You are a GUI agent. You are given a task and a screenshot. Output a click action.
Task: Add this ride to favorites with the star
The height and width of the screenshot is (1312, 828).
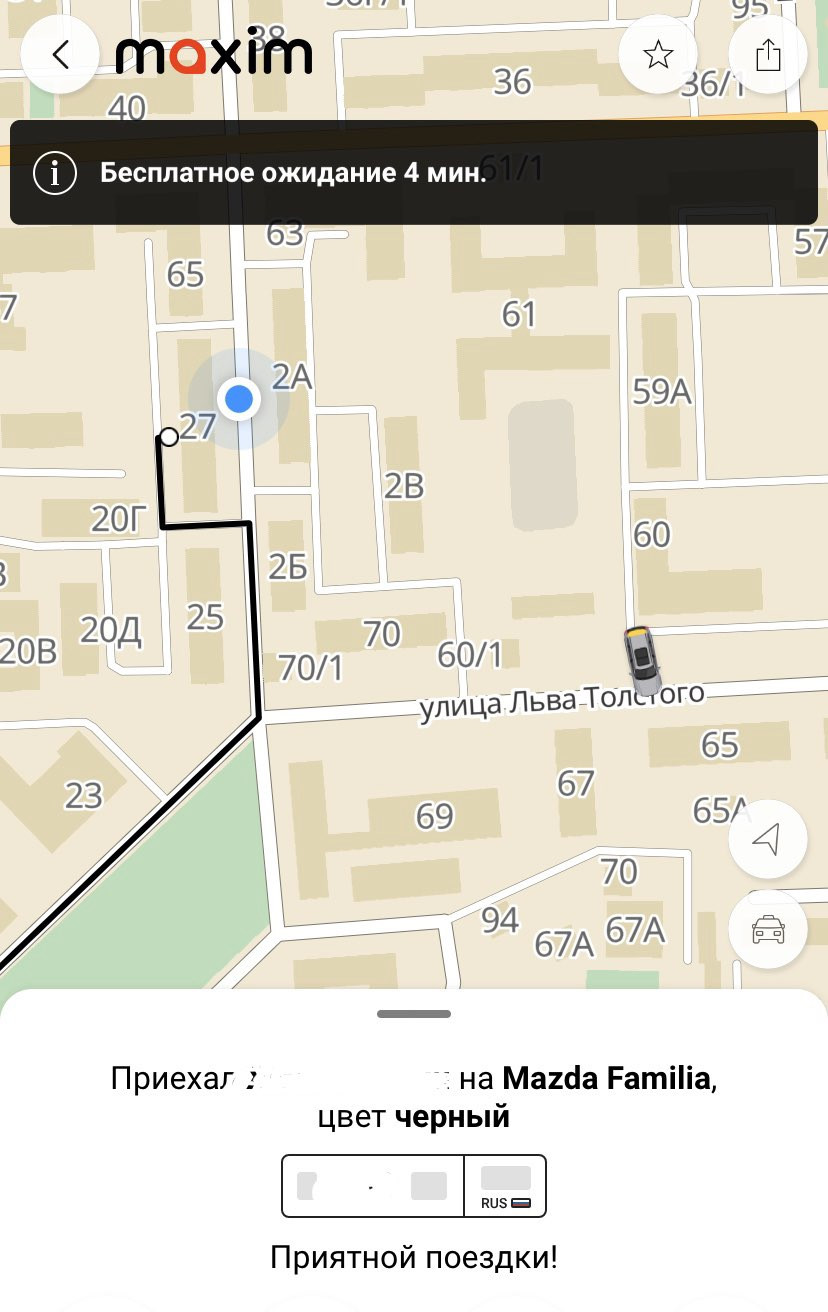(x=658, y=55)
